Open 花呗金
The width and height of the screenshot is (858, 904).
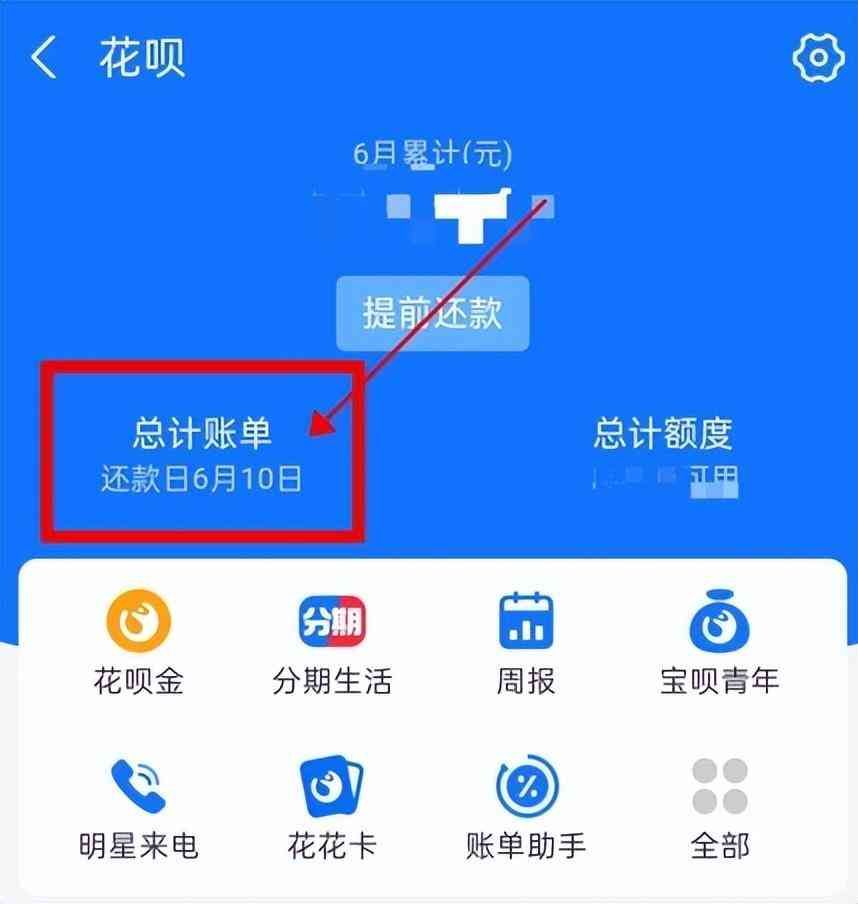(x=139, y=643)
